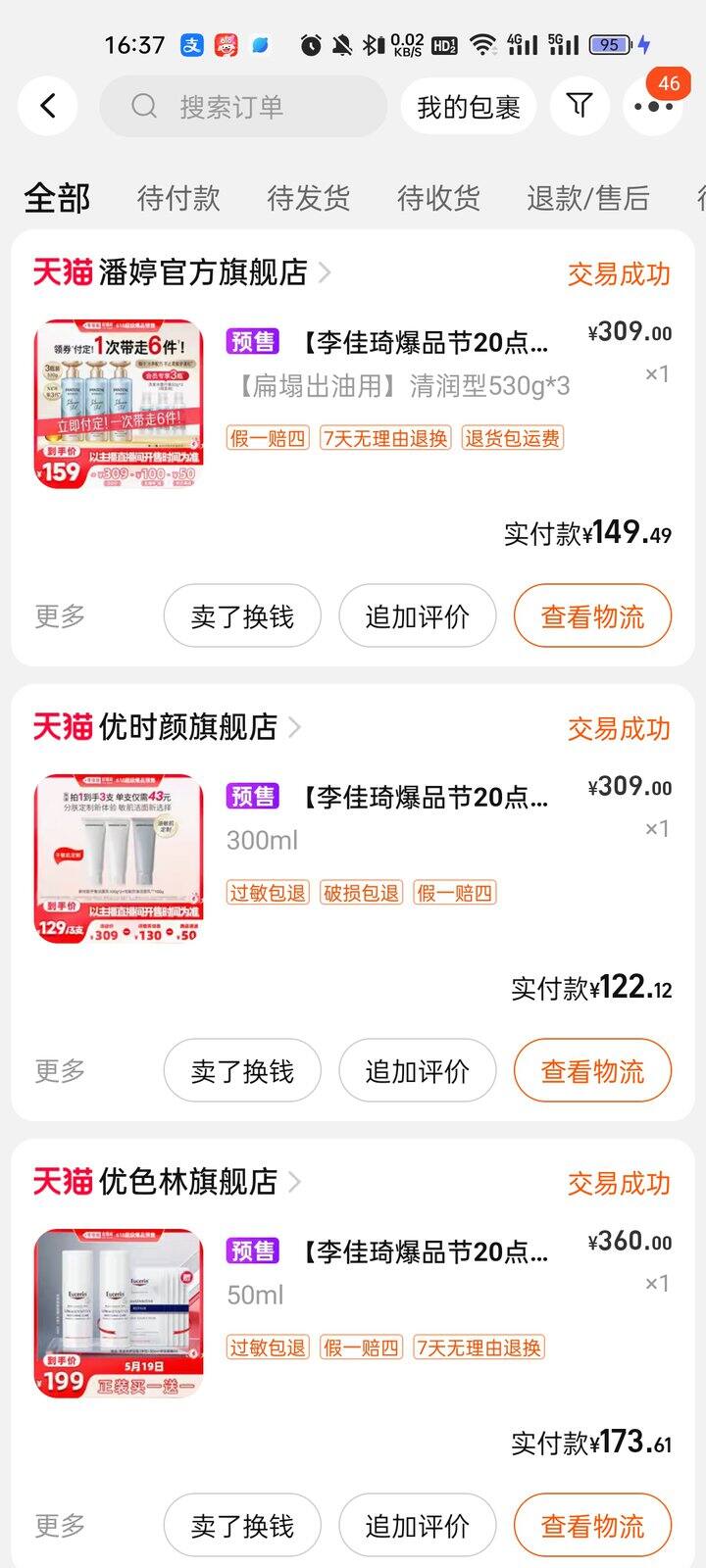Open the 优时颜旗舰店 store page
This screenshot has height=1568, width=706.
[x=187, y=727]
